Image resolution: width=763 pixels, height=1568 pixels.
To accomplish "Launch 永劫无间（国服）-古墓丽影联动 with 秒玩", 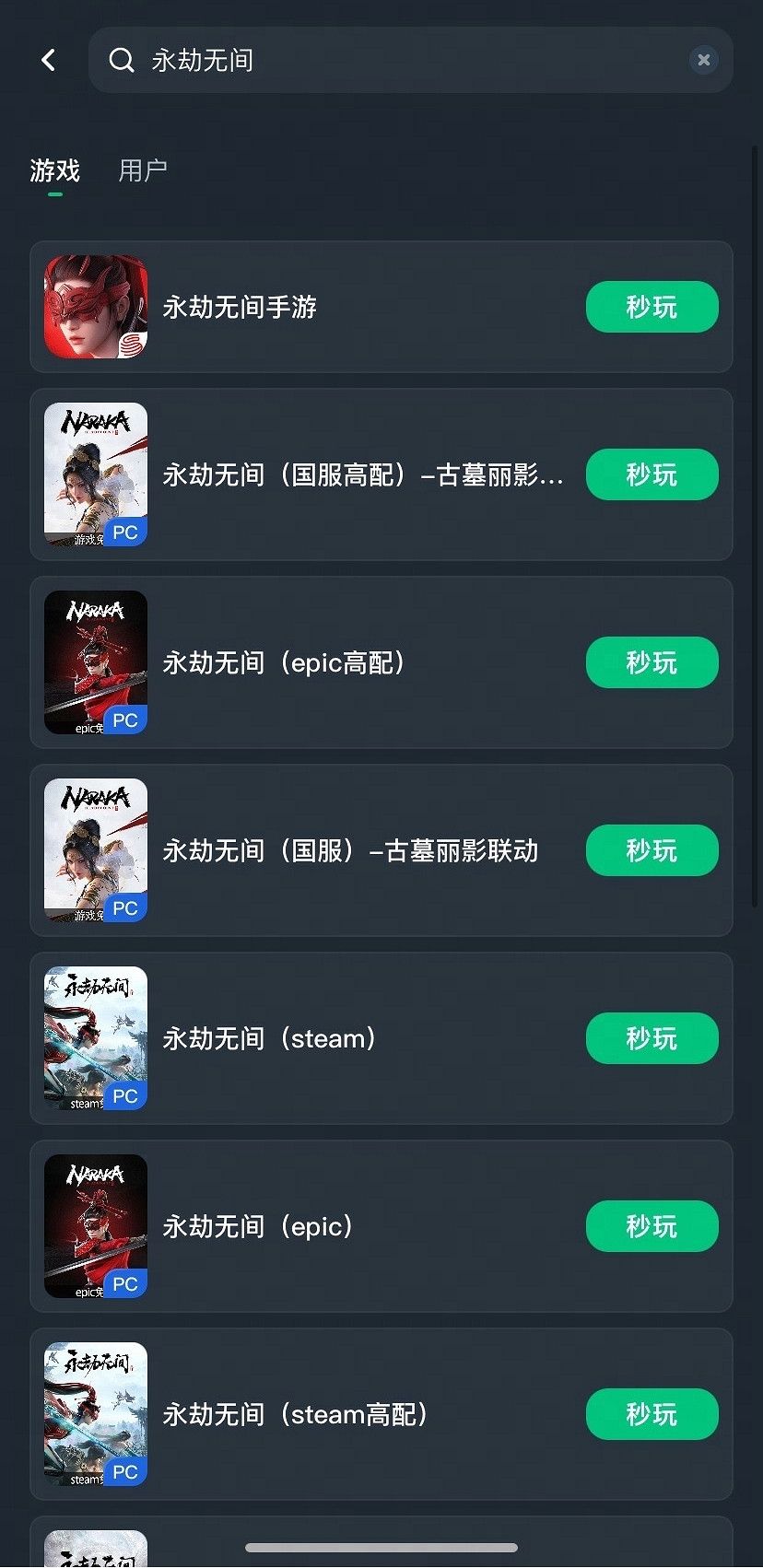I will tap(651, 850).
